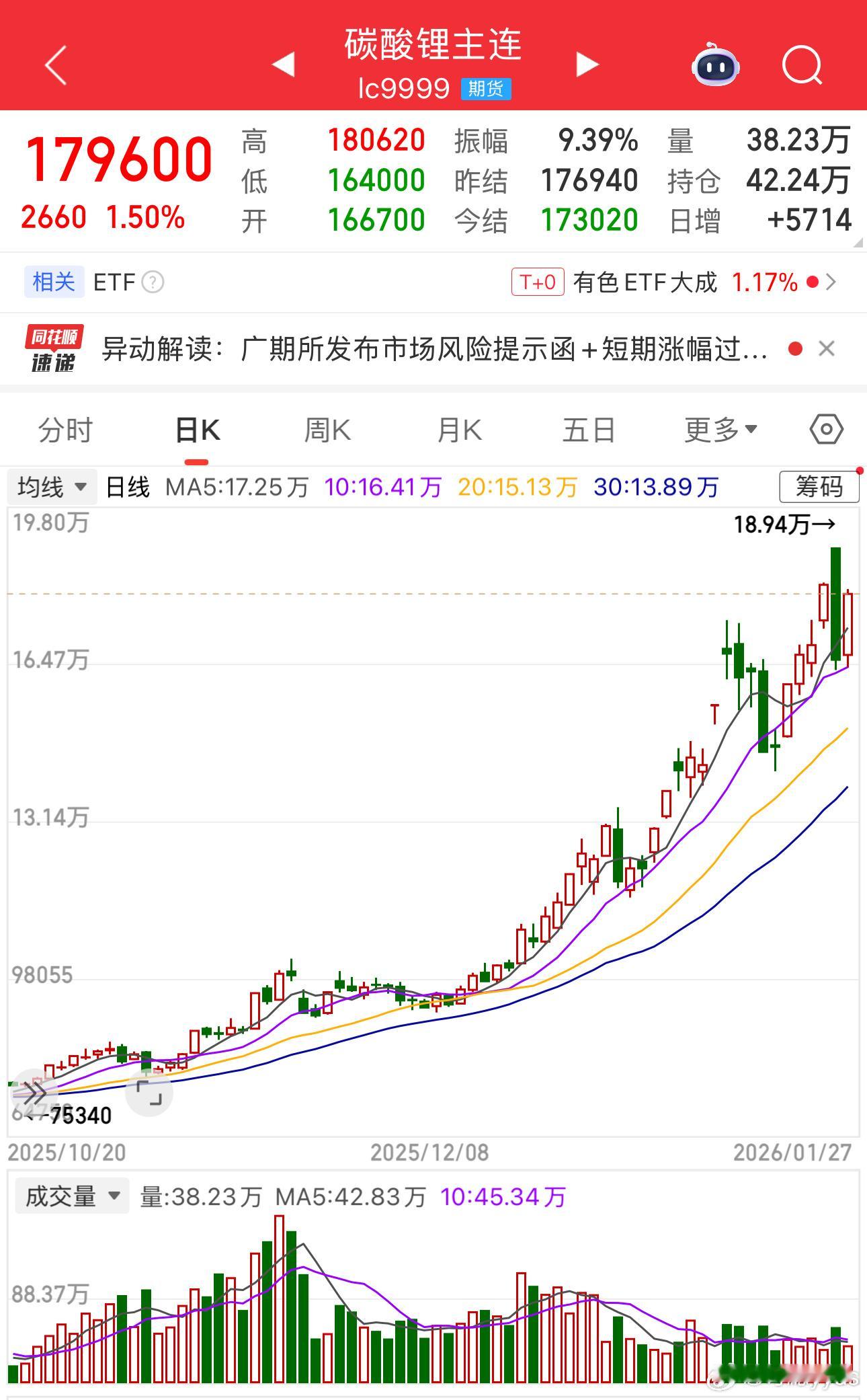Viewport: 867px width, 1400px height.
Task: Open the stock search icon
Action: [x=801, y=65]
